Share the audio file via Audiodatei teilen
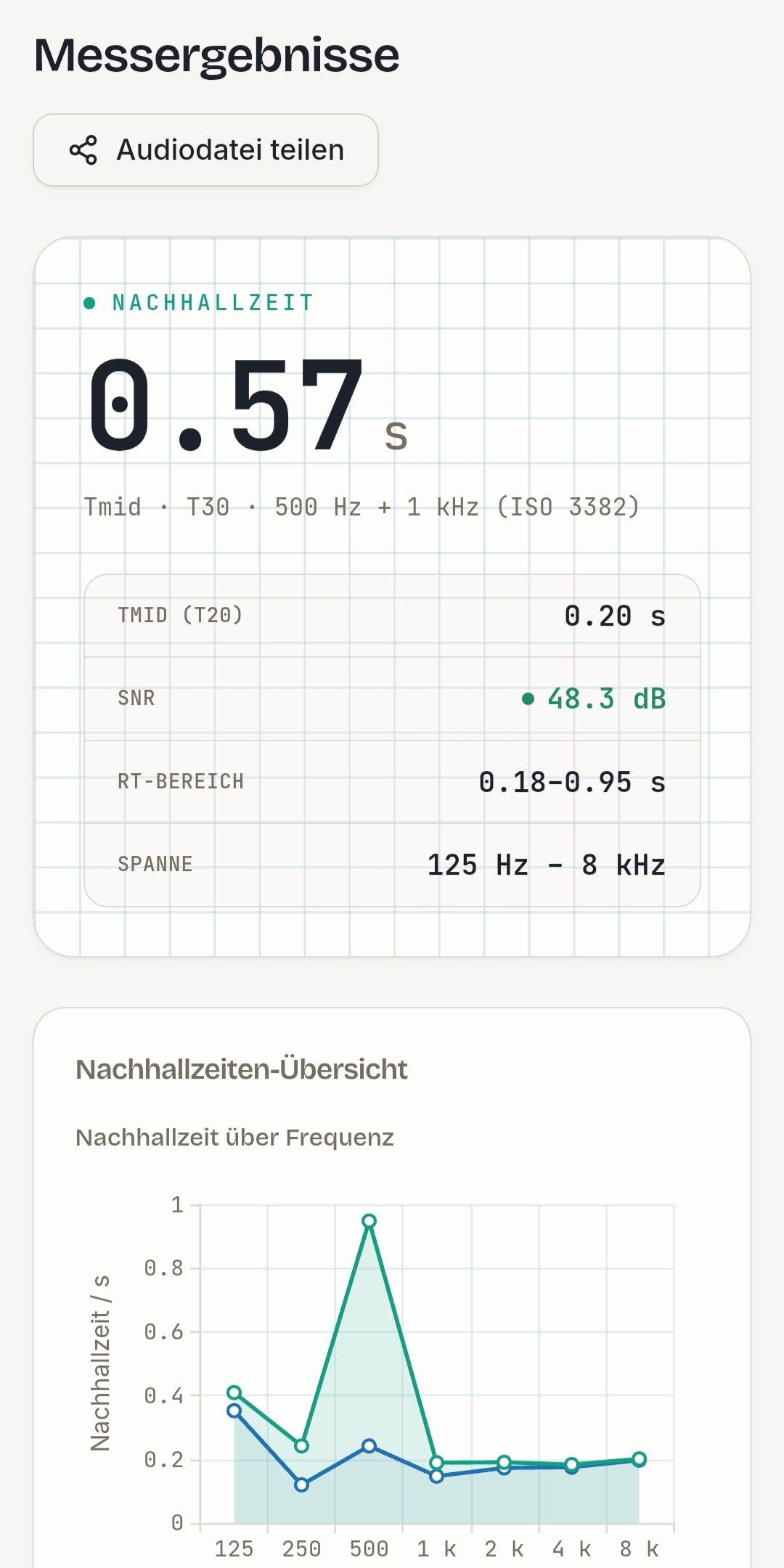This screenshot has width=784, height=1568. [205, 150]
